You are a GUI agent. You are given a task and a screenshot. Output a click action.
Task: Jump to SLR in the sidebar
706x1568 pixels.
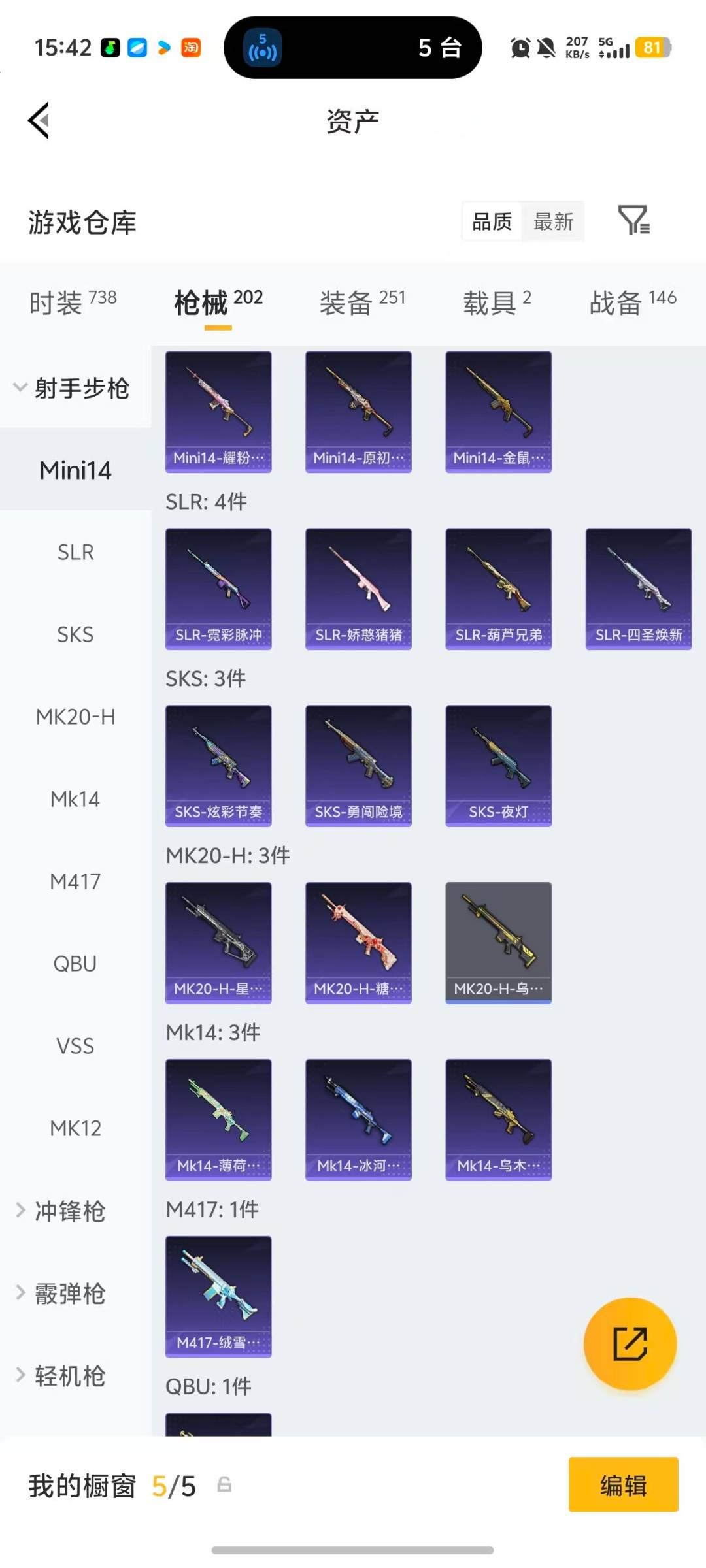[75, 552]
